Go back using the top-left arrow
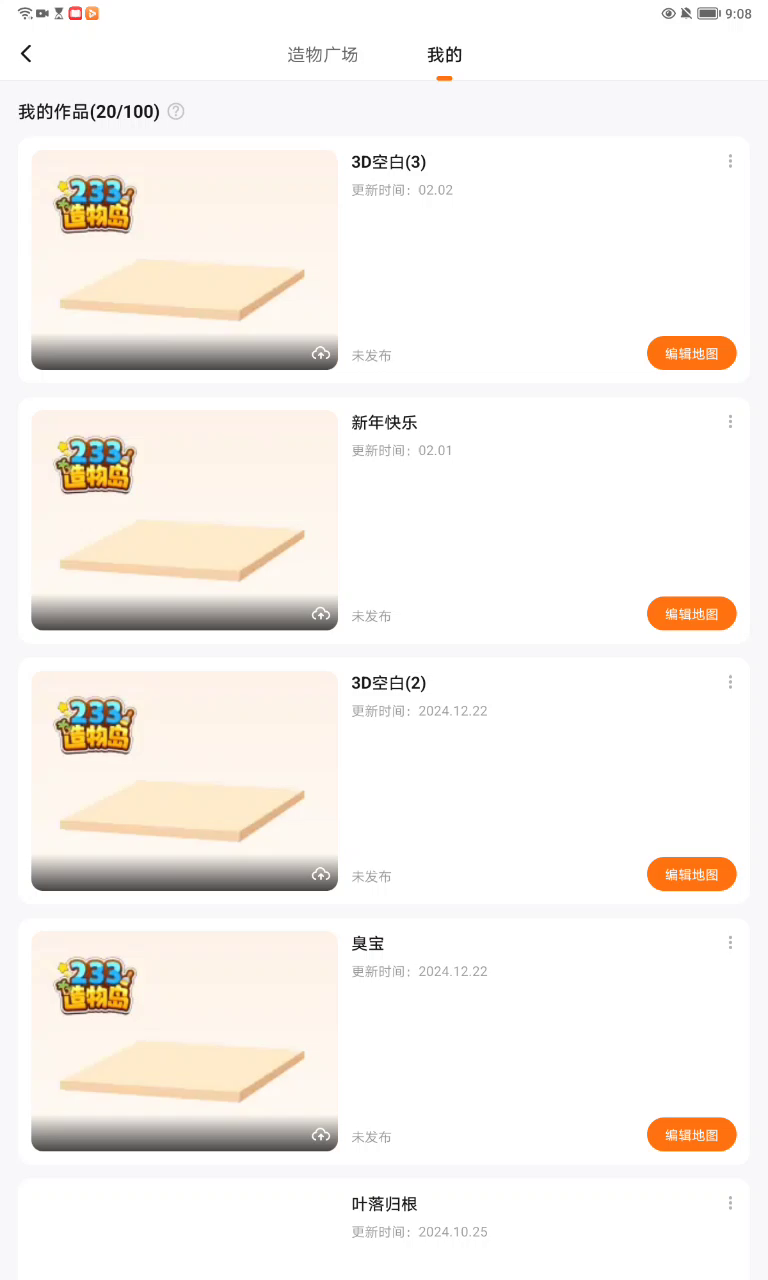The height and width of the screenshot is (1280, 768). pyautogui.click(x=27, y=54)
